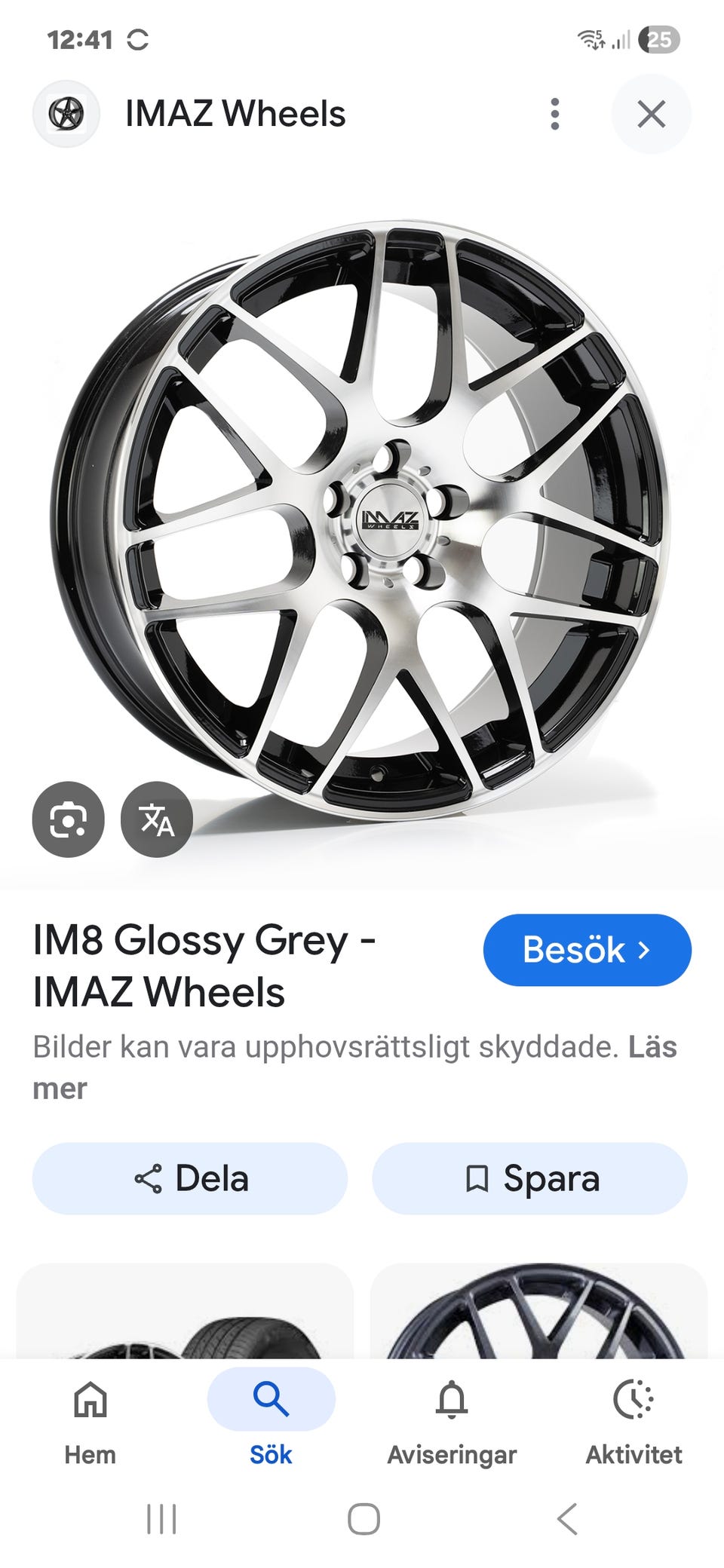Open the related dark wheel thumbnail
The width and height of the screenshot is (724, 1568).
coord(538,1312)
